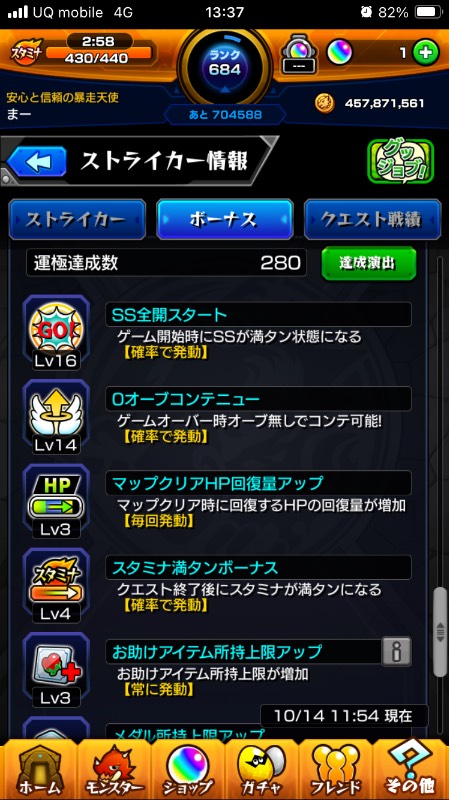Open info for お助けアイテム所持上限アップ
The width and height of the screenshot is (449, 800).
[396, 651]
